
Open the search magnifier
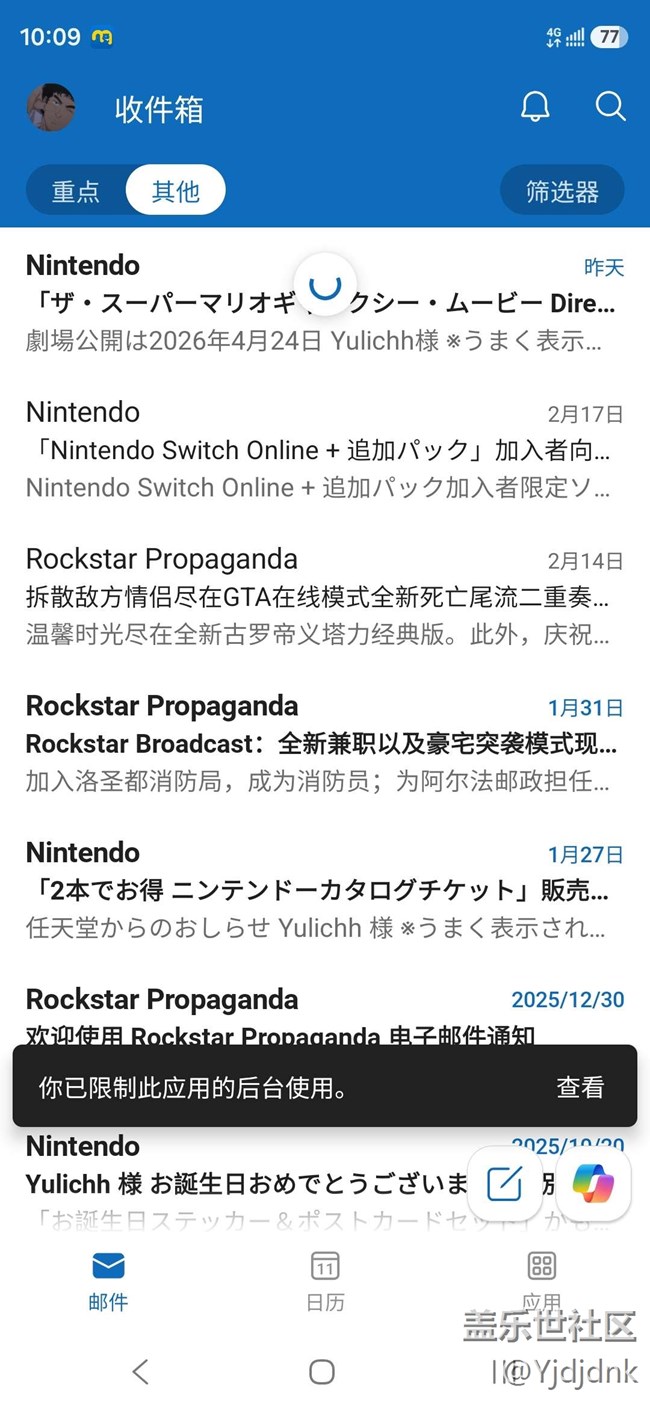pyautogui.click(x=610, y=107)
